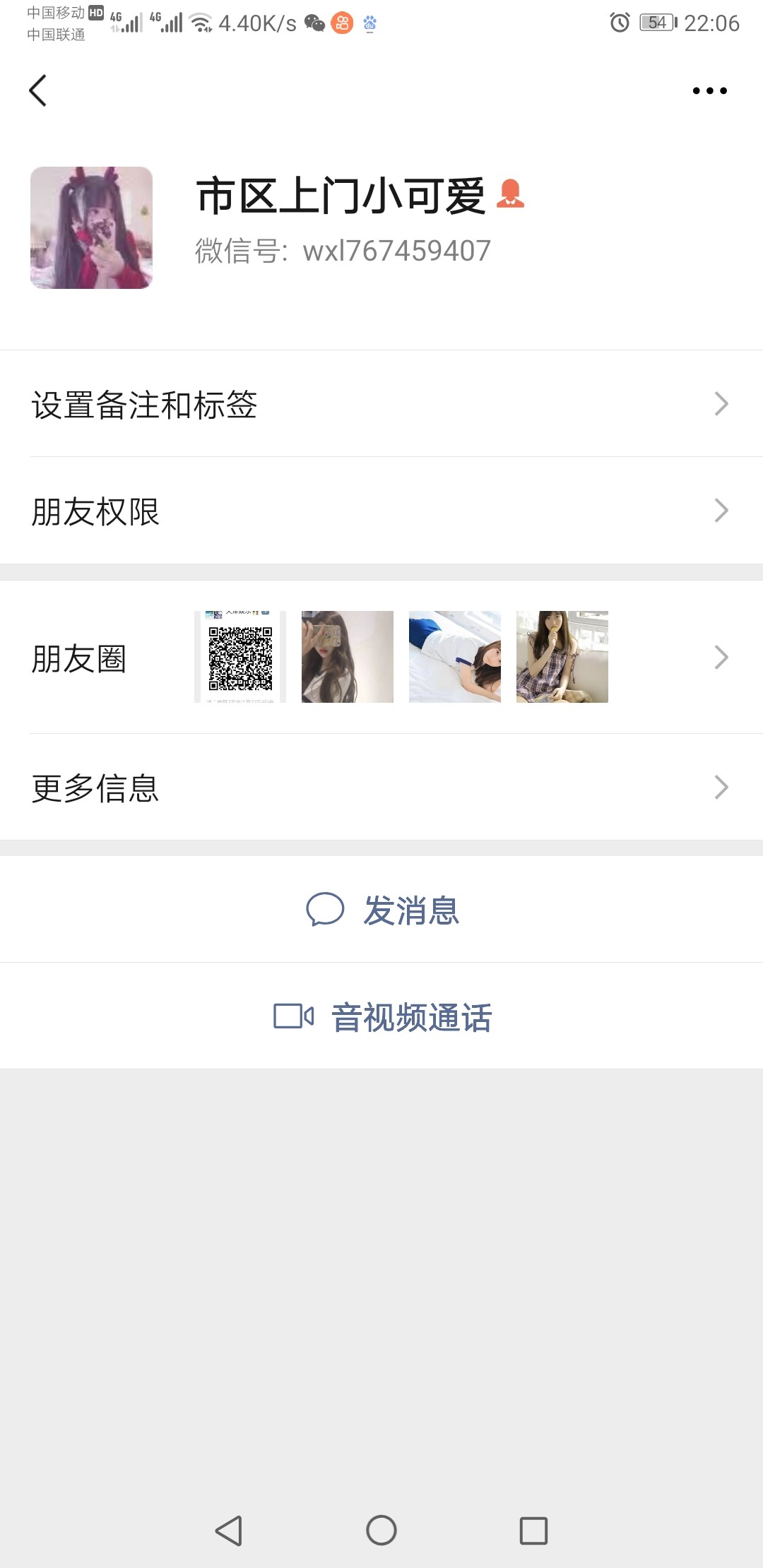View the contact's 朋友圈 moments
This screenshot has height=1568, width=763.
[381, 658]
